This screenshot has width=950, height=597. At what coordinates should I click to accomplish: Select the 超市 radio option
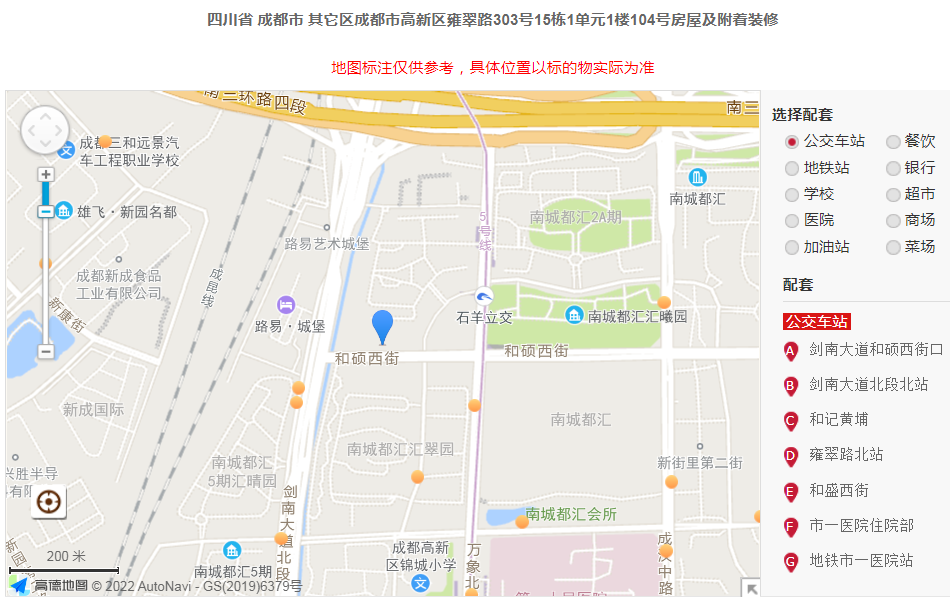(x=893, y=194)
